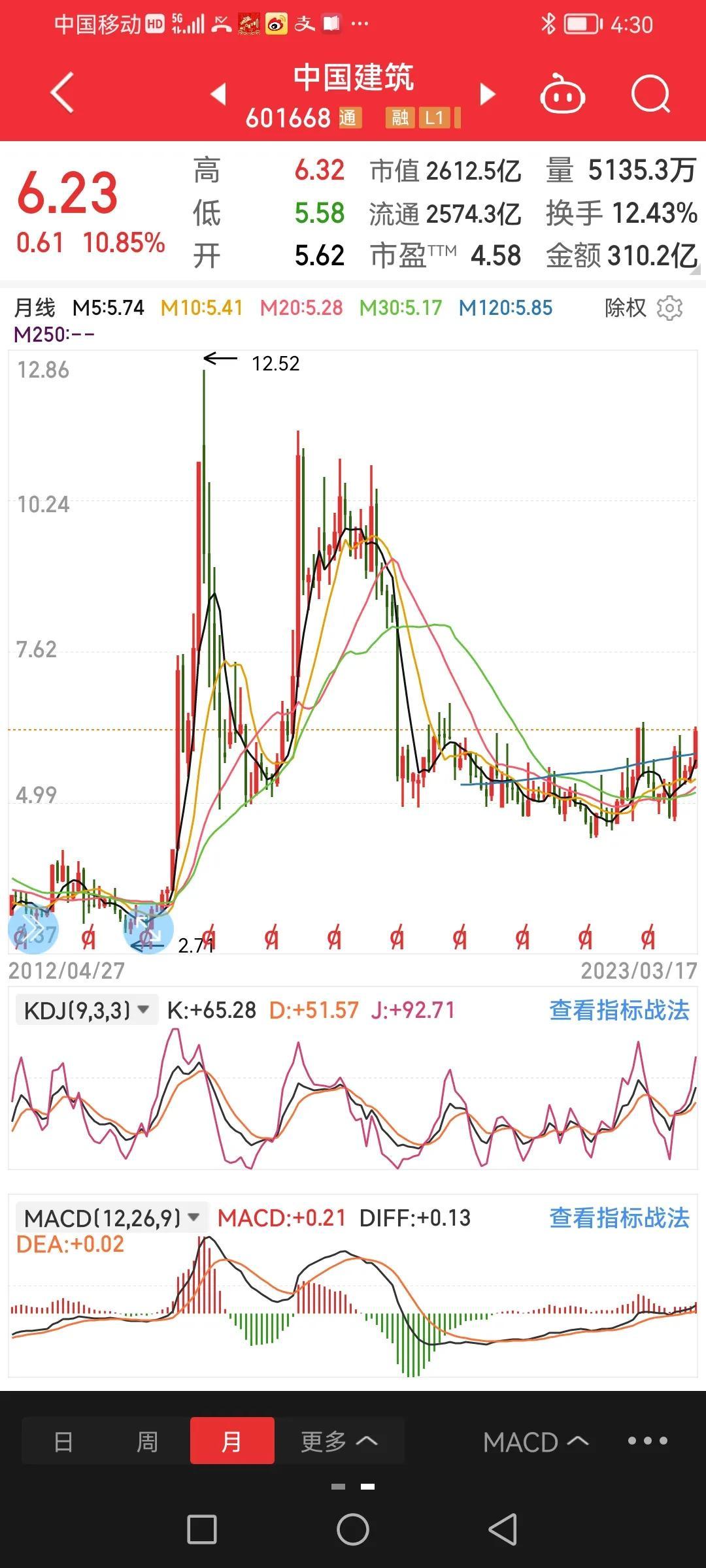706x1568 pixels.
Task: Tap the double-arrow chart scroll button
Action: [33, 928]
